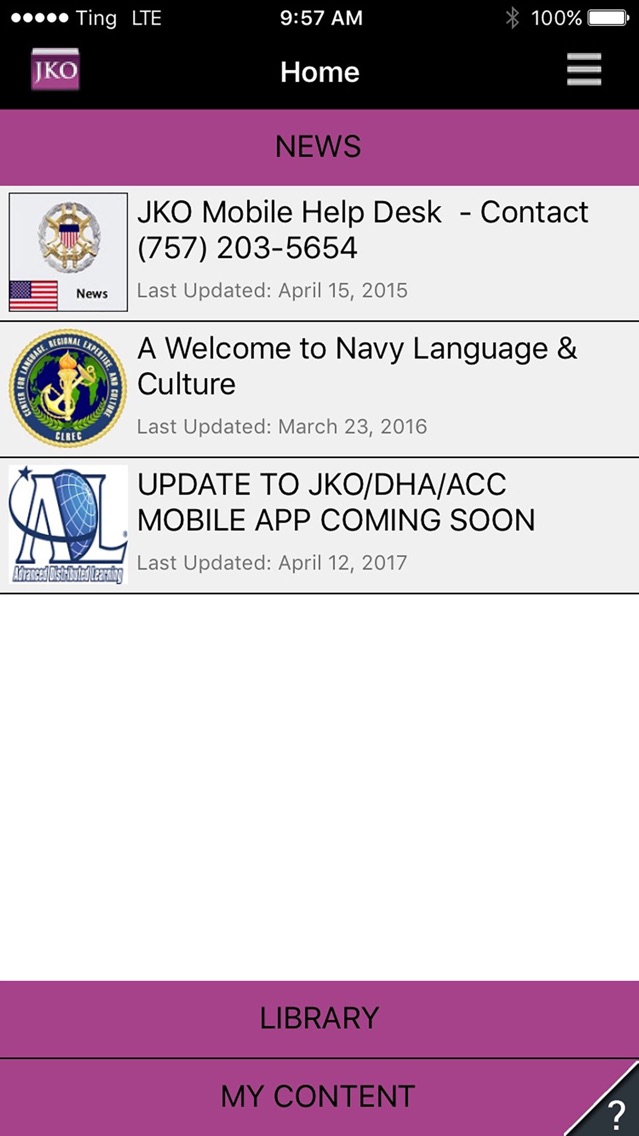Open the hamburger menu
The image size is (639, 1136).
[583, 70]
